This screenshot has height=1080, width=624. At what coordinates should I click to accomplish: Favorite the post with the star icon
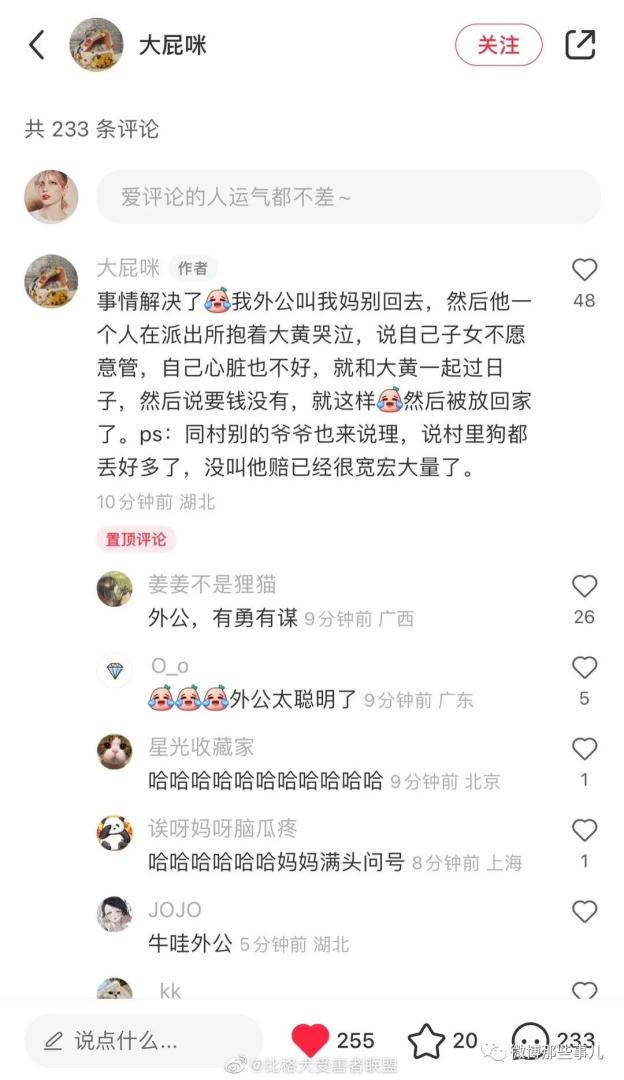point(427,1041)
